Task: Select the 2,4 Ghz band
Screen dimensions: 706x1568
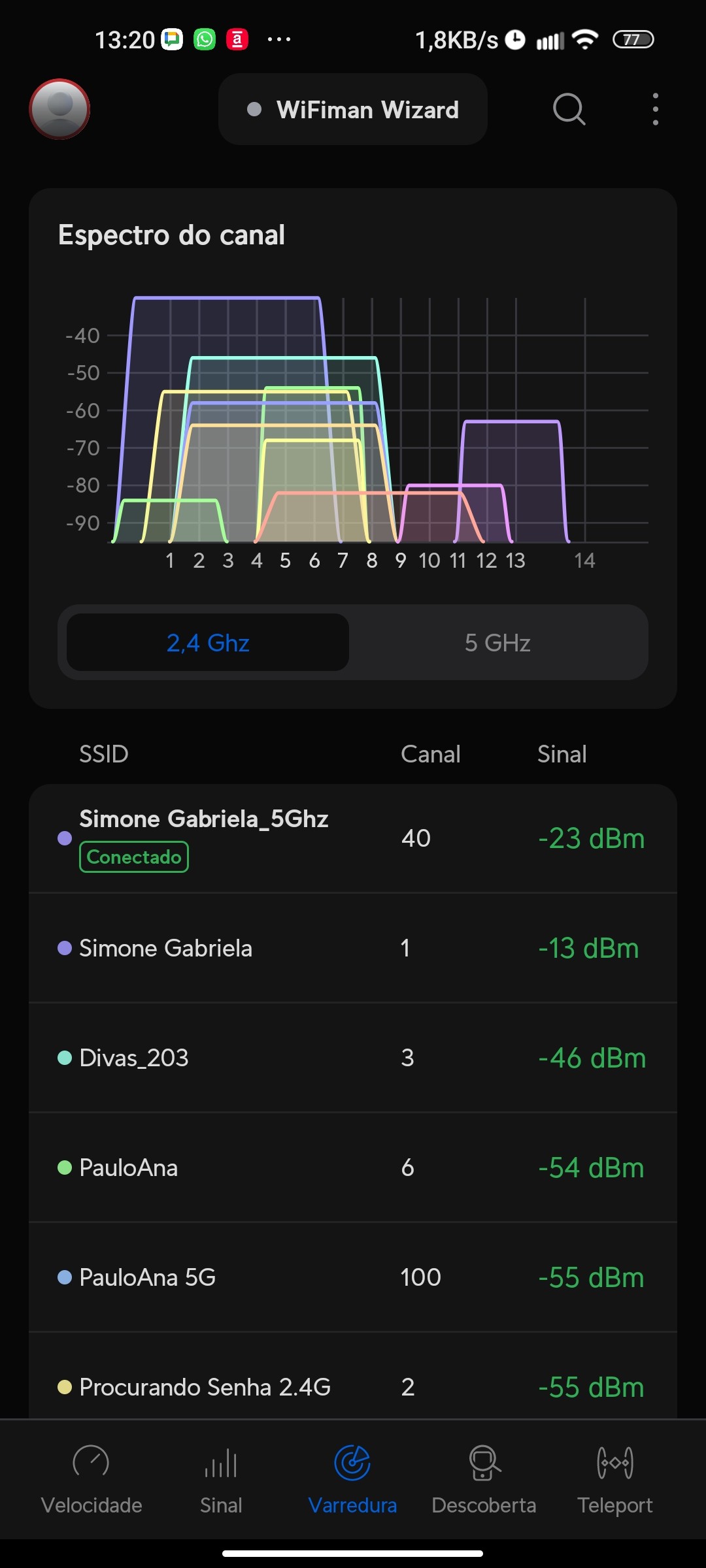Action: coord(208,643)
